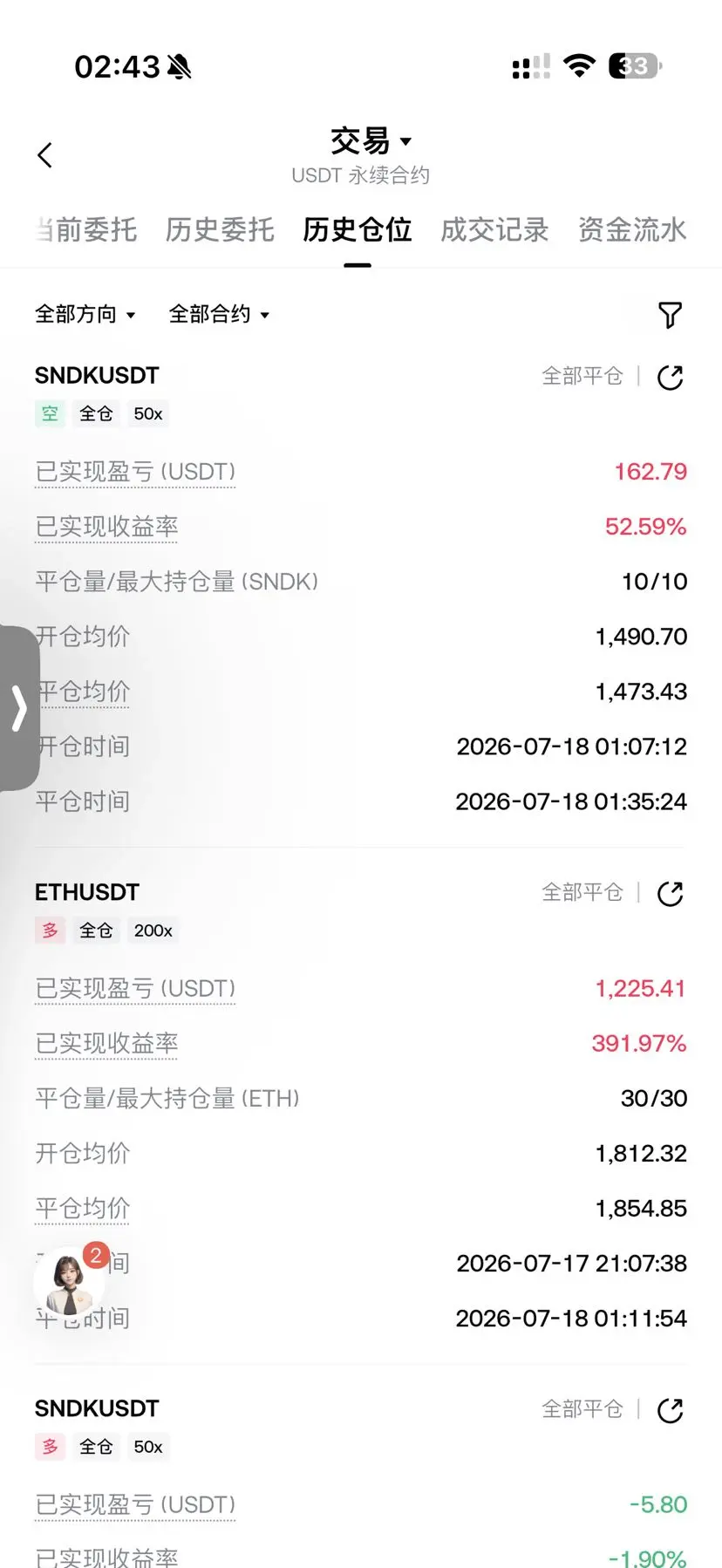Share the SNDKUSDT long position with -5.80 loss
Screen dimensions: 722x1568
(670, 1410)
